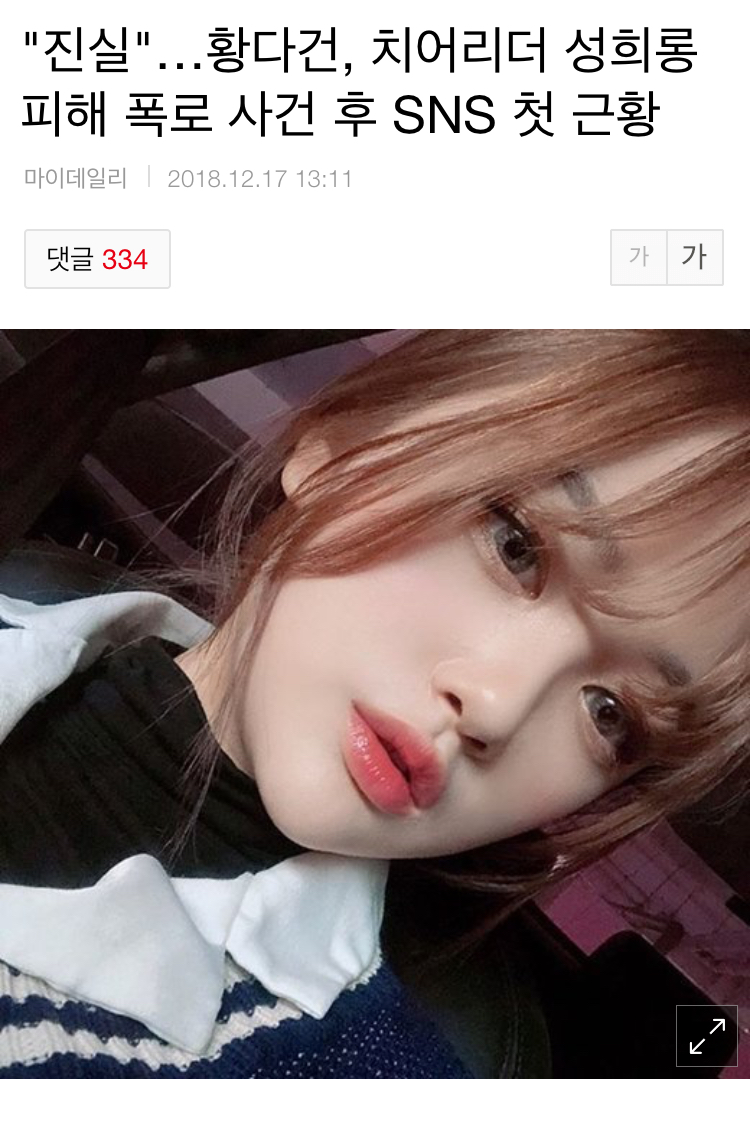Expand the article photo to fullscreen
750x1125 pixels.
pyautogui.click(x=707, y=1035)
